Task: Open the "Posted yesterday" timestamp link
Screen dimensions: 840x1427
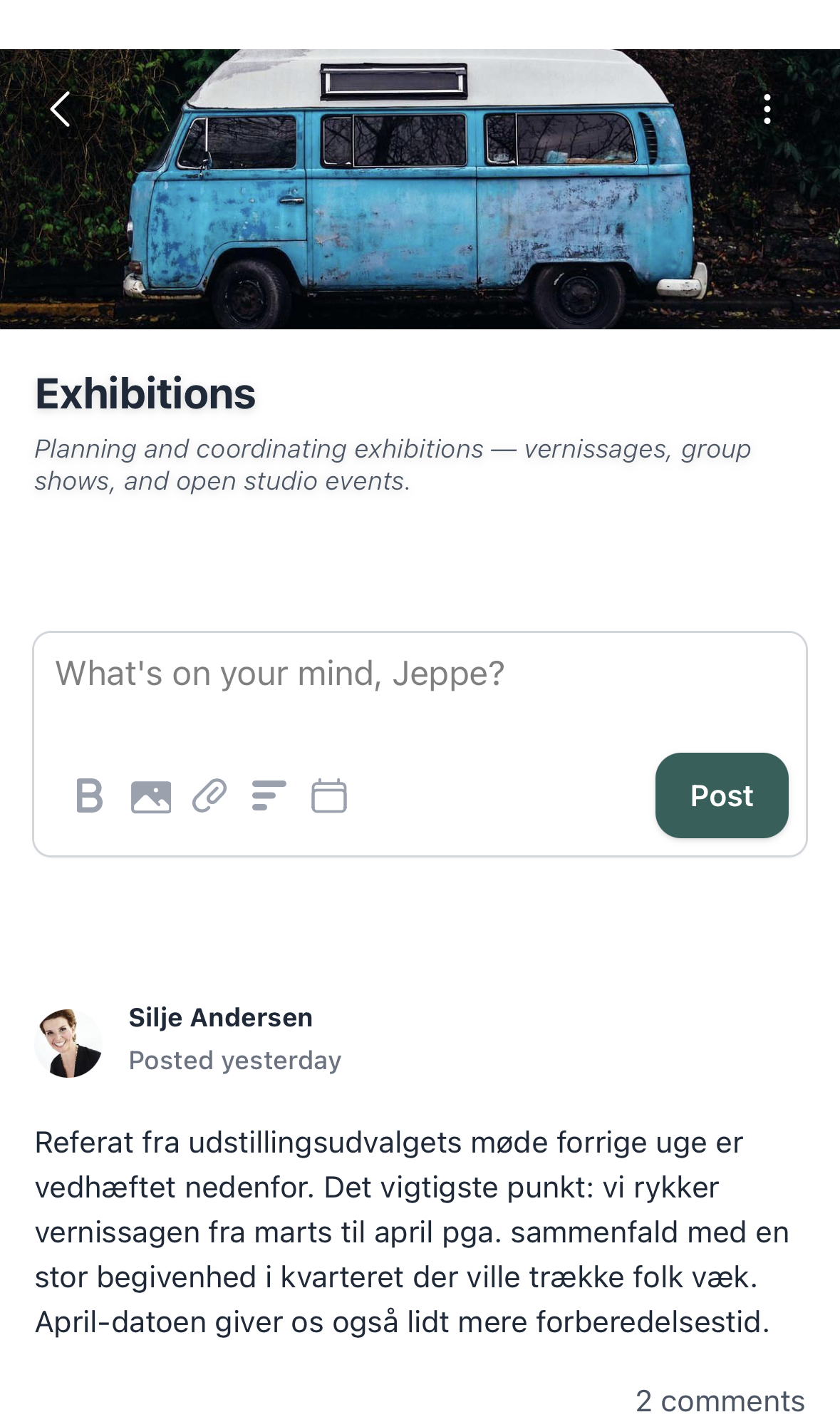Action: coord(235,1060)
